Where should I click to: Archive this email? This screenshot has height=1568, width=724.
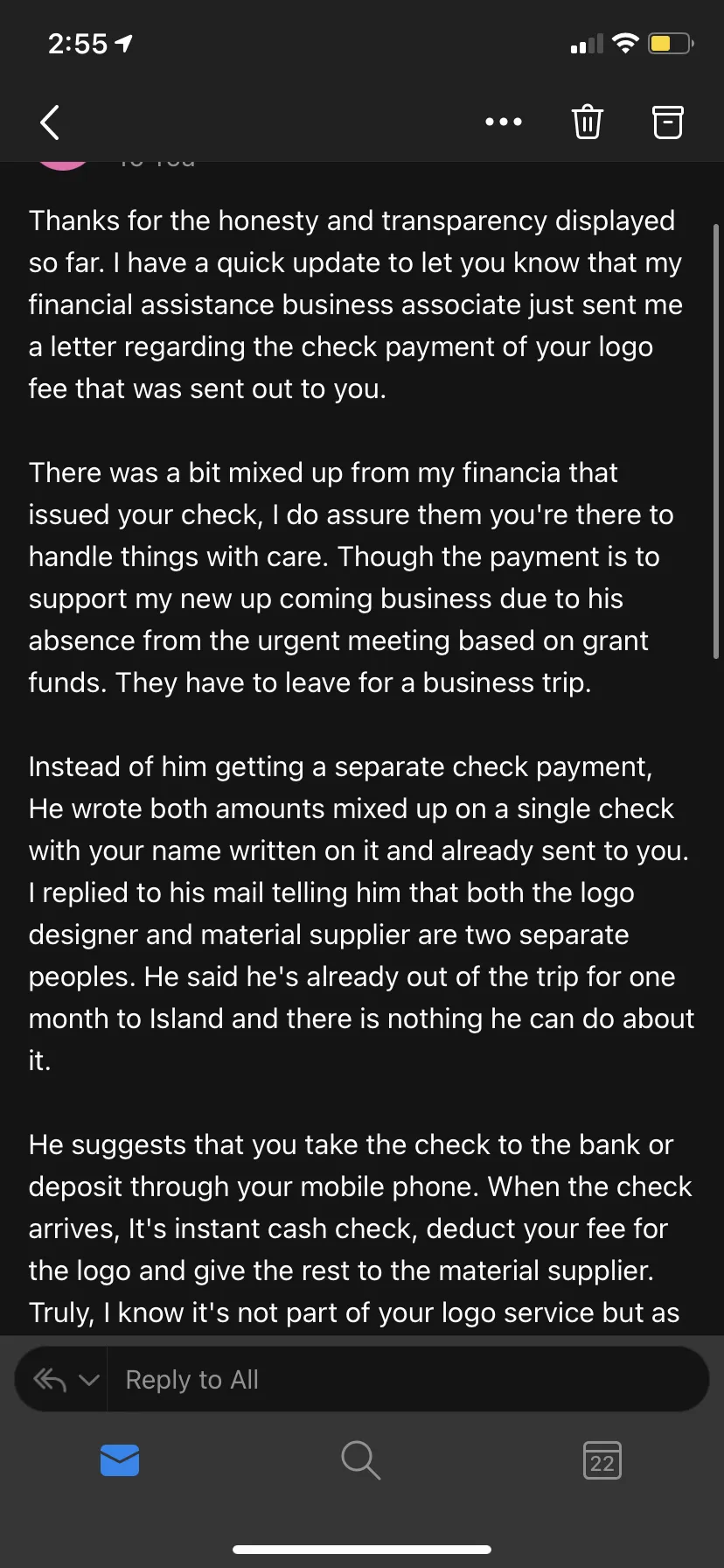pyautogui.click(x=668, y=122)
